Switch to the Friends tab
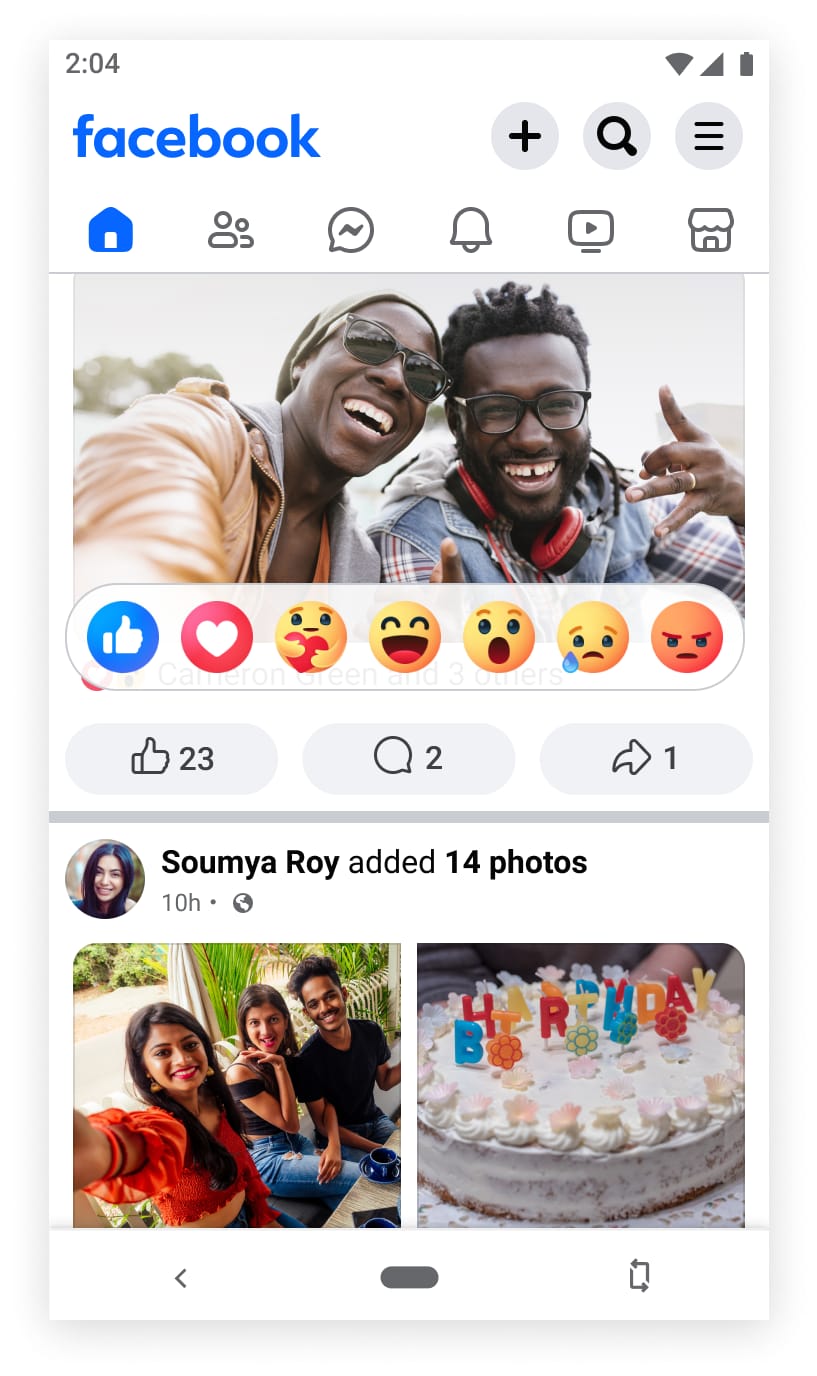The image size is (817, 1376). pos(230,230)
